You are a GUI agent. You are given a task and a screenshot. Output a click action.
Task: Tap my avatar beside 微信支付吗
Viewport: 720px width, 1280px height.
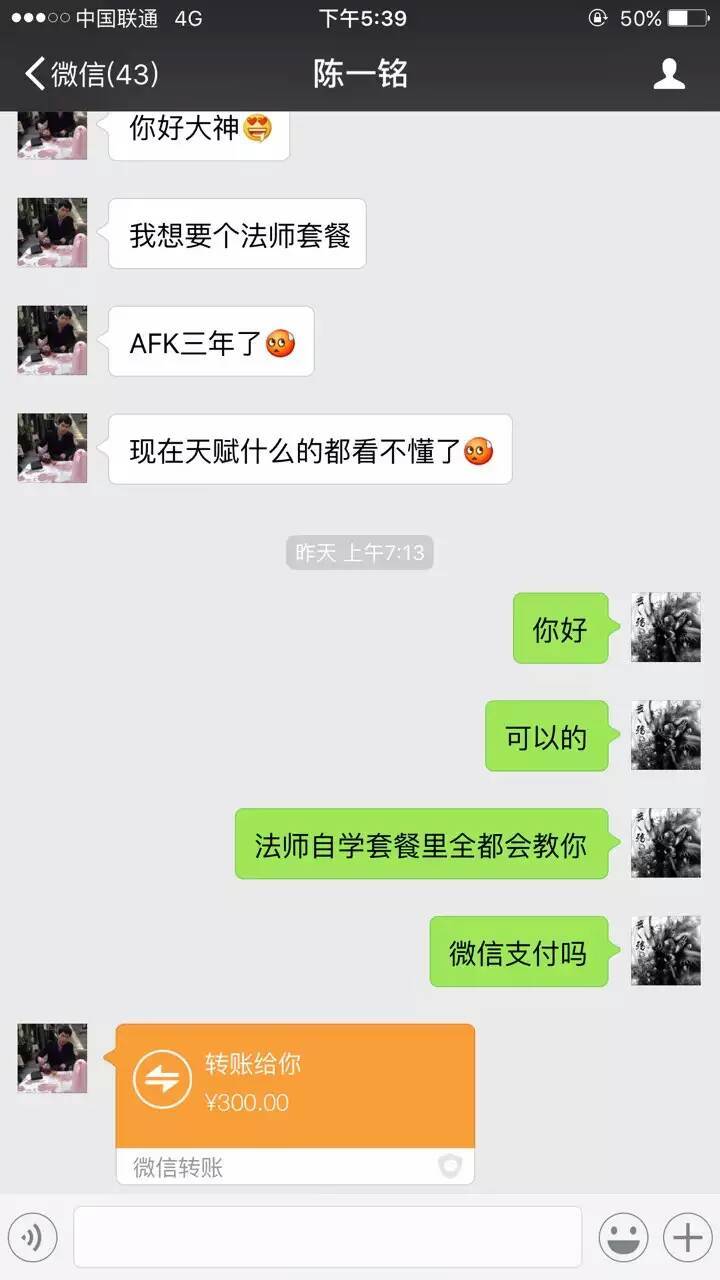pos(665,951)
